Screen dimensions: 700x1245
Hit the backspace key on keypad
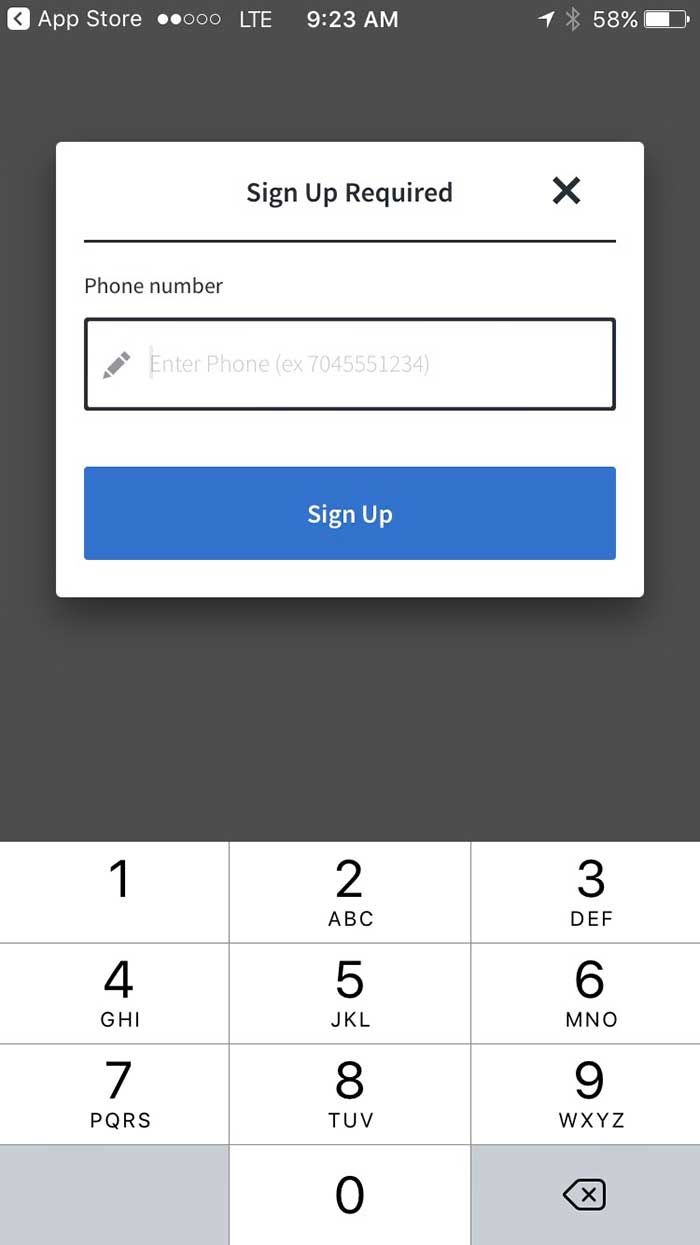pyautogui.click(x=585, y=1194)
